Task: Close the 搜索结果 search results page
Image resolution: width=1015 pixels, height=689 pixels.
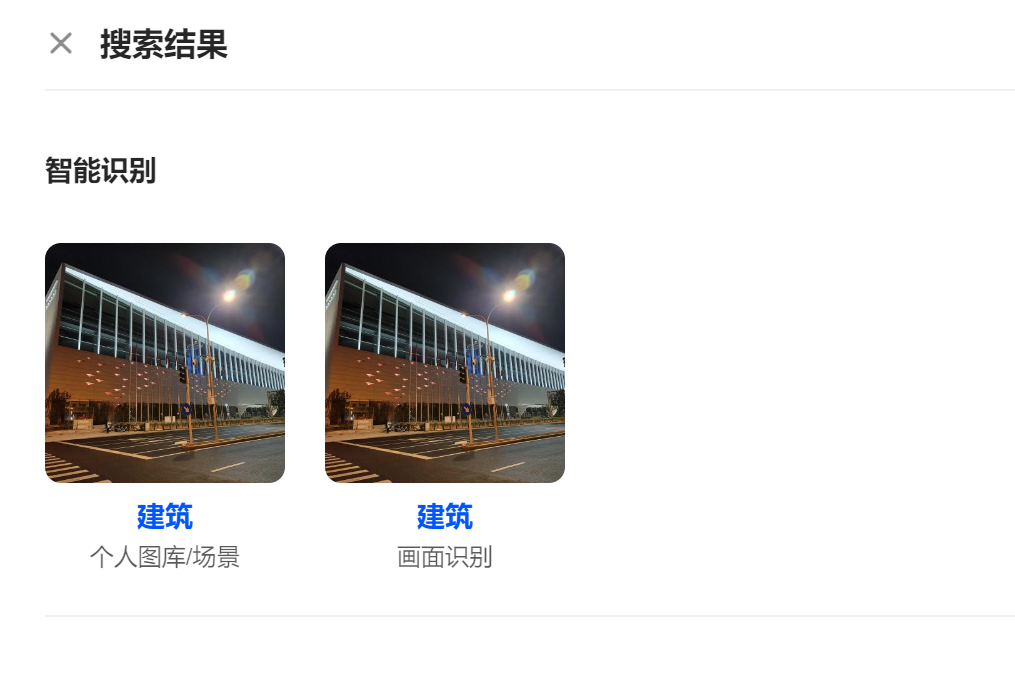Action: pos(61,43)
